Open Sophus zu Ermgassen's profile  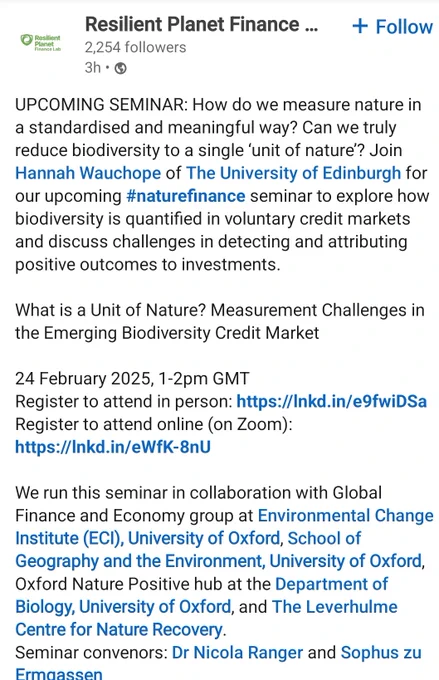coord(381,653)
